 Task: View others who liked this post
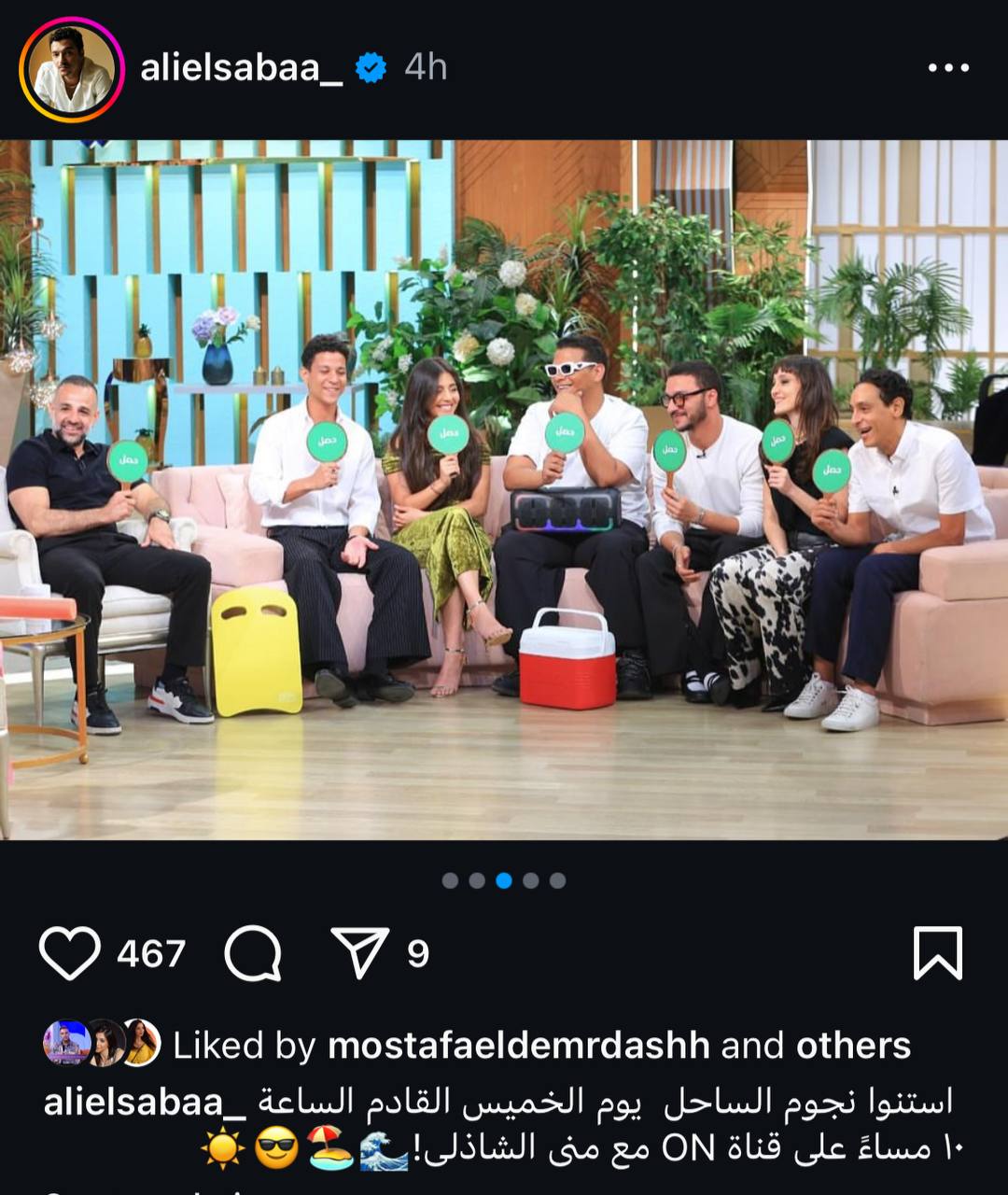click(853, 1046)
